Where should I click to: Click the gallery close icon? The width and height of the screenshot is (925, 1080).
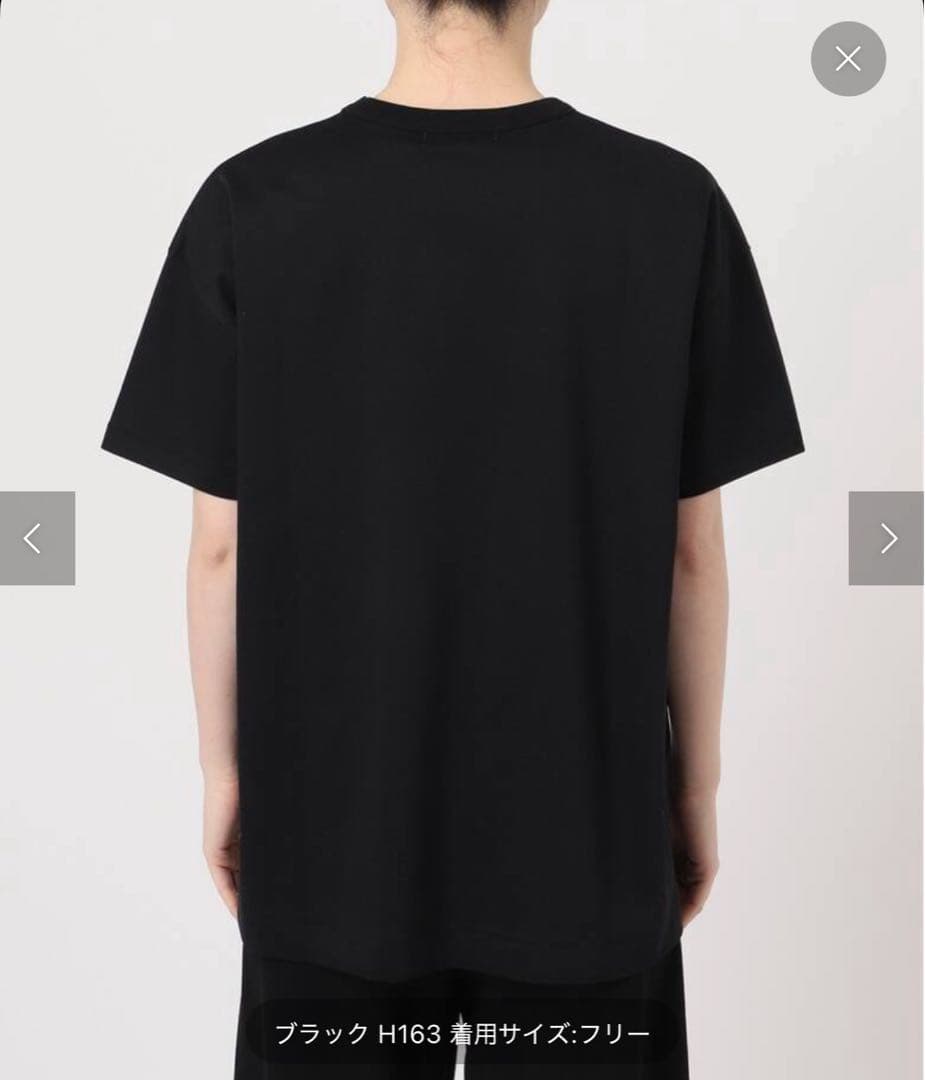click(850, 57)
